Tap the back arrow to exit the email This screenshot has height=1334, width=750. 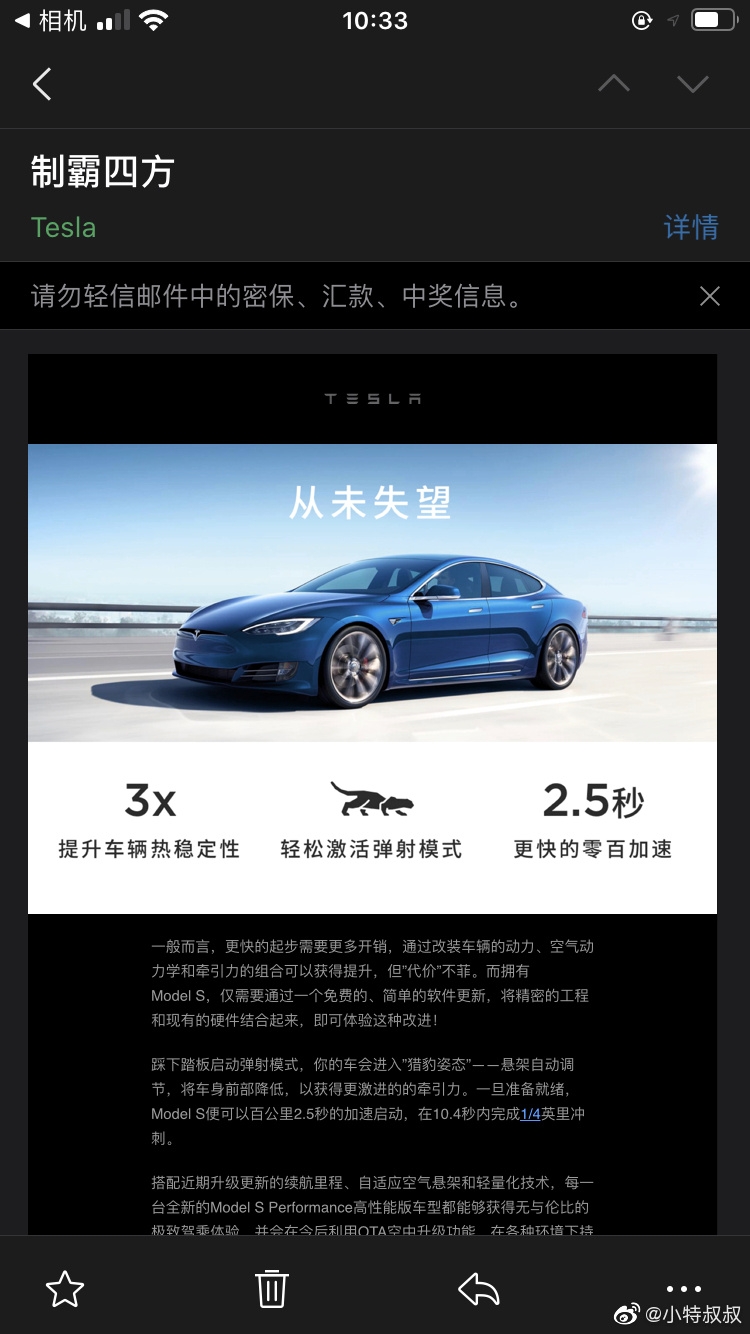[42, 84]
